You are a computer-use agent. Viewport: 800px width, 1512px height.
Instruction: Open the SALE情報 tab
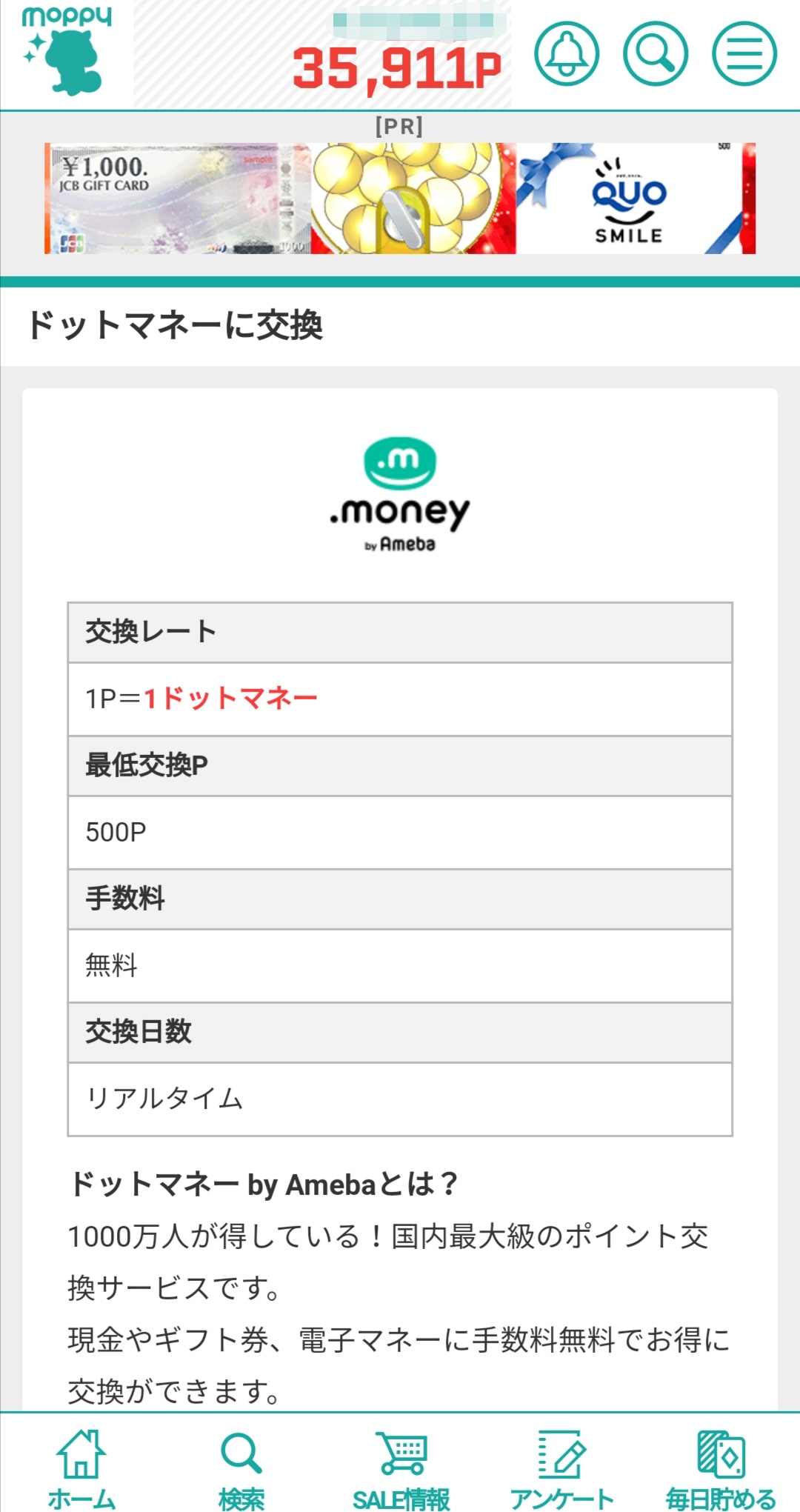tap(401, 1468)
